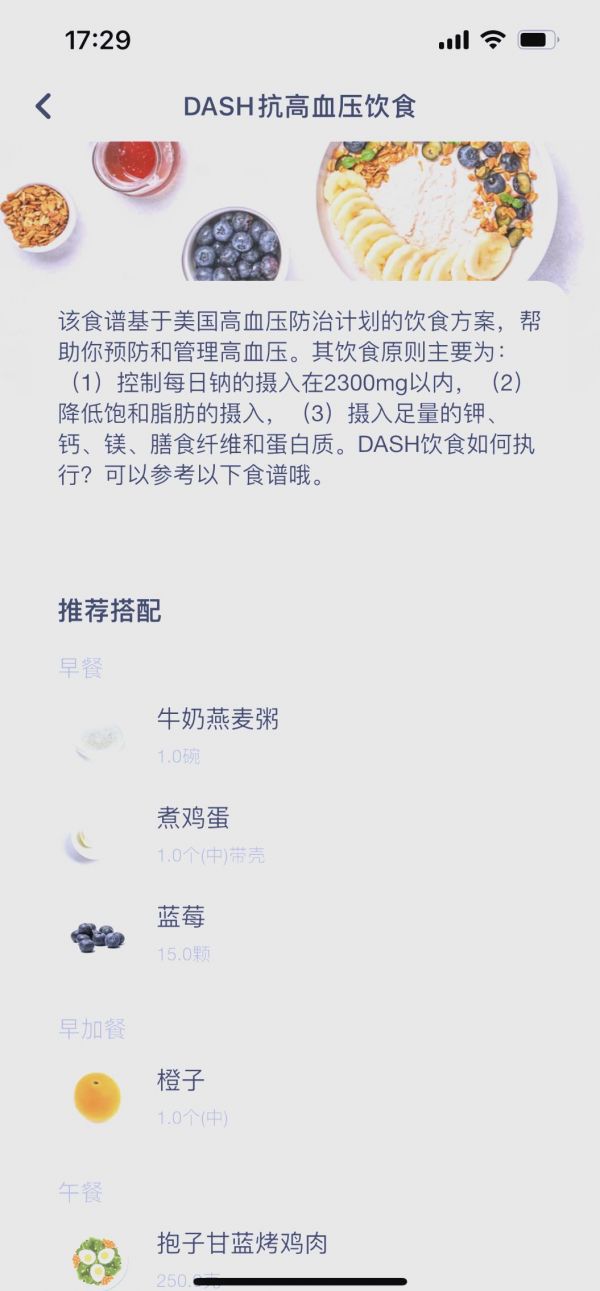Go back from DASH抗高血压饮食 page

(43, 106)
